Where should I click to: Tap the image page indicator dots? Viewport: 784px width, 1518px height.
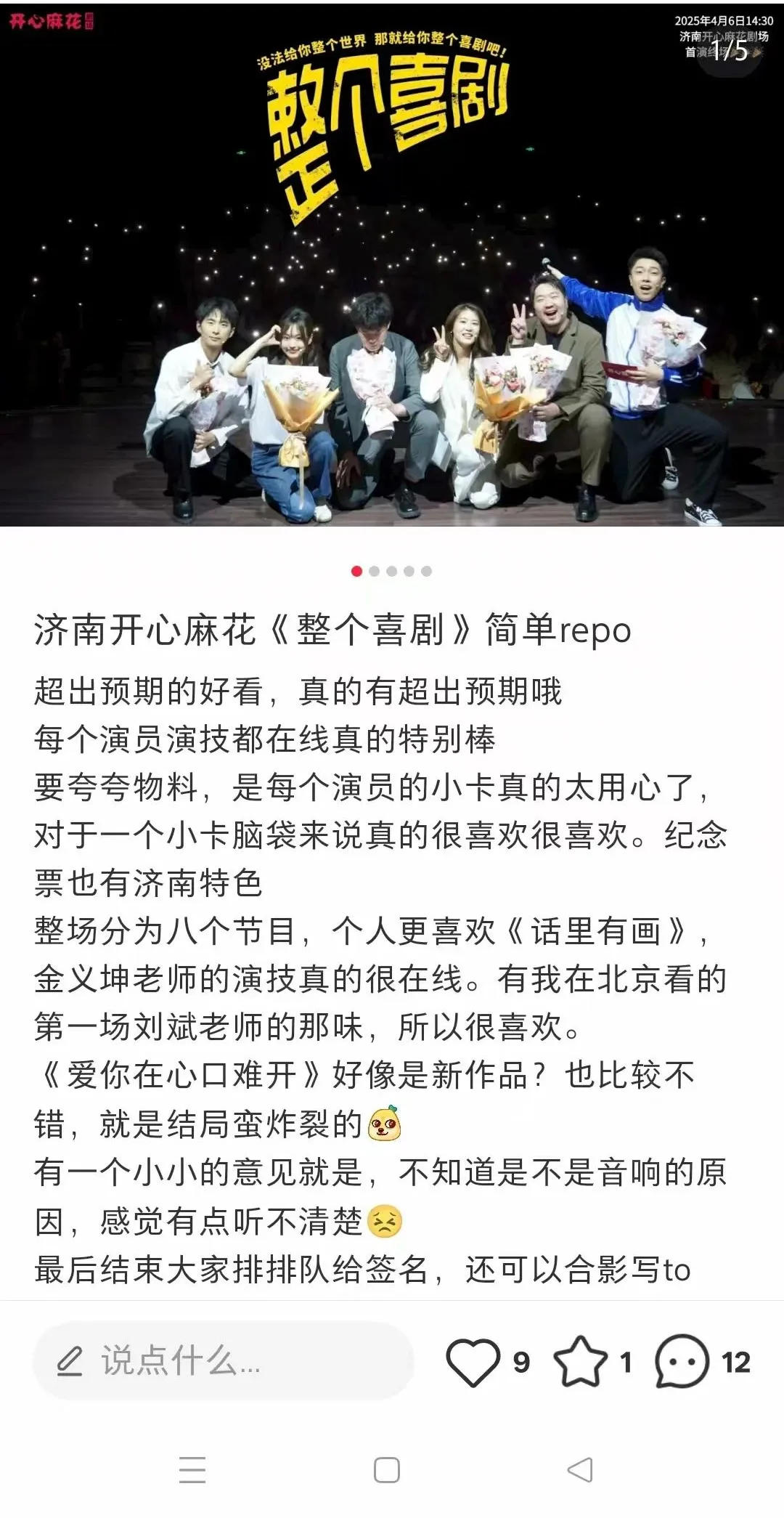(391, 571)
